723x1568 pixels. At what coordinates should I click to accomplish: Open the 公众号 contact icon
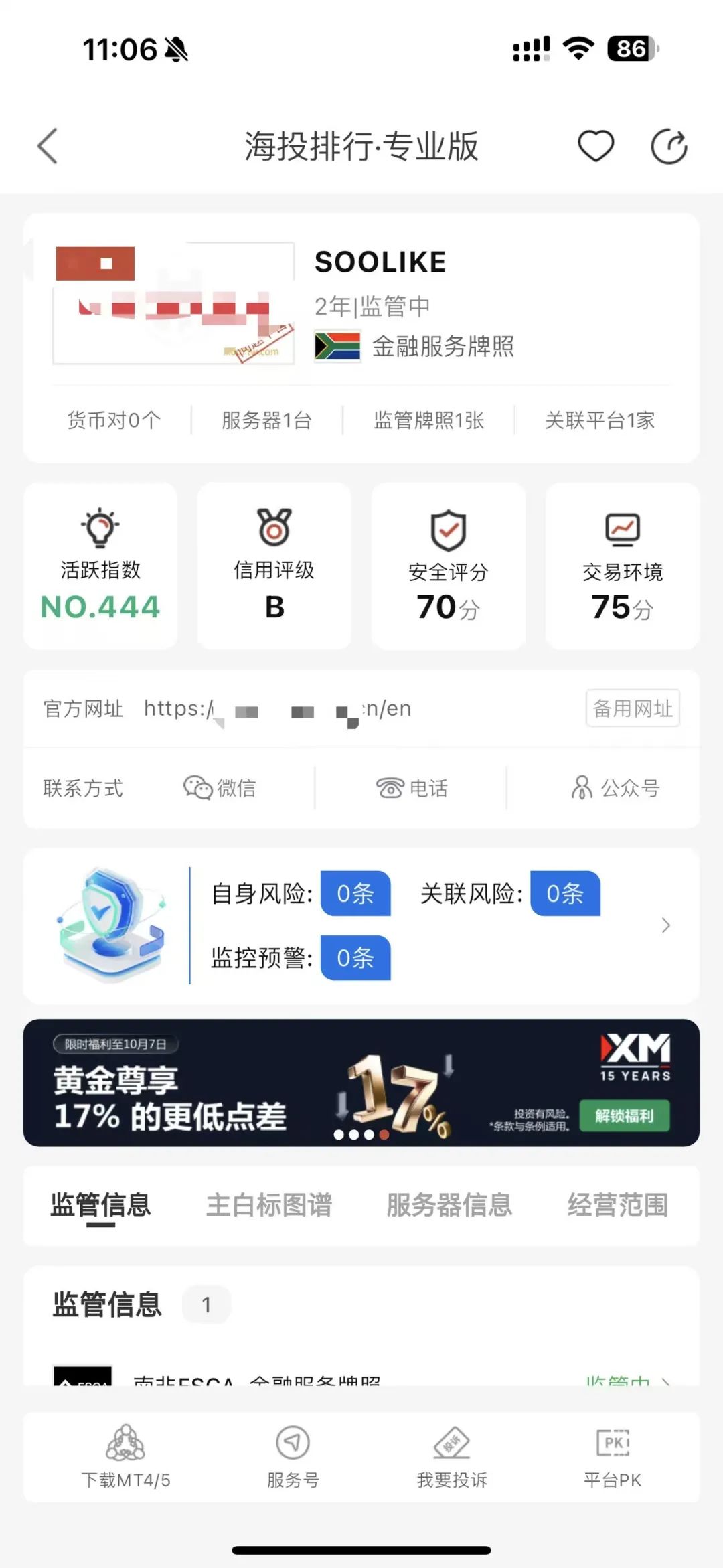582,787
